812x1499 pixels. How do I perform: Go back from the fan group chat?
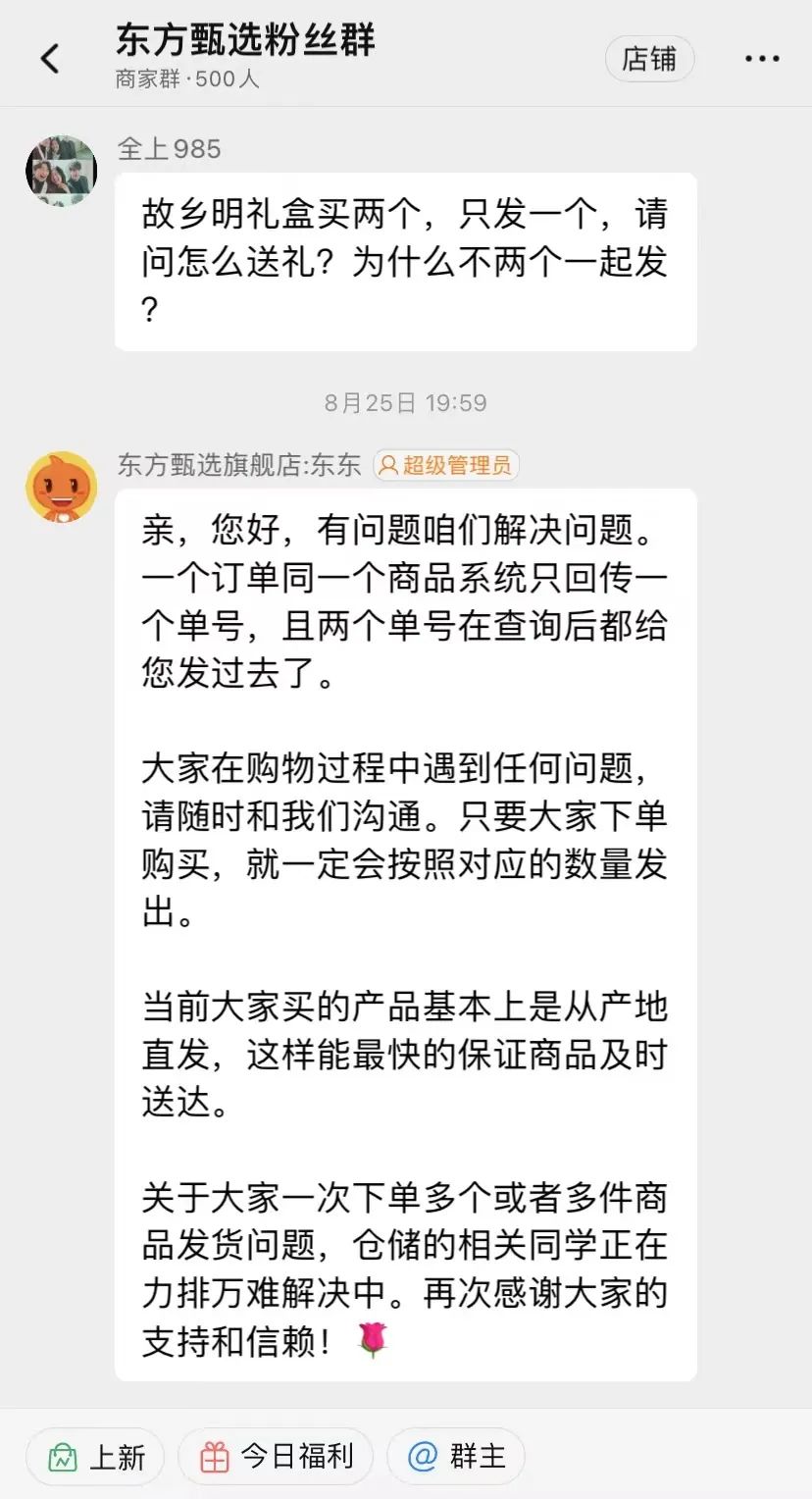pyautogui.click(x=49, y=59)
